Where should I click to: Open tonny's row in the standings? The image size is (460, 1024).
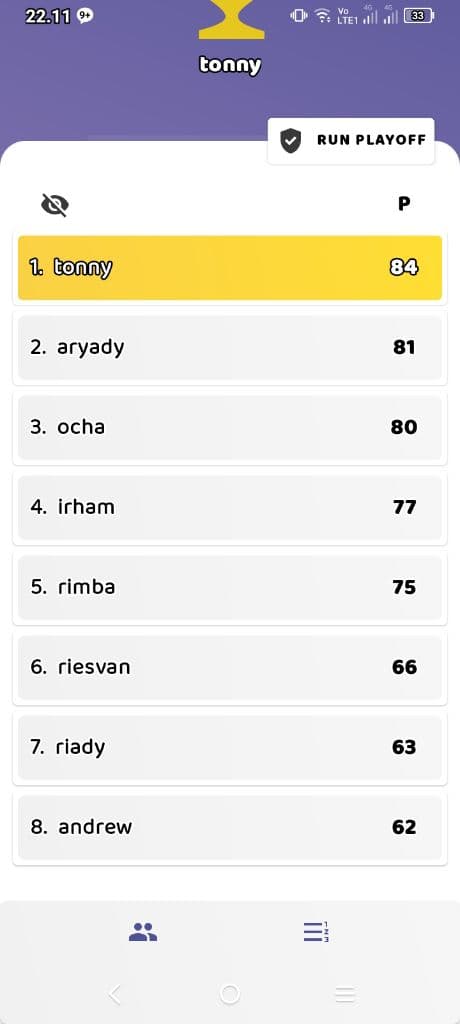pos(230,268)
